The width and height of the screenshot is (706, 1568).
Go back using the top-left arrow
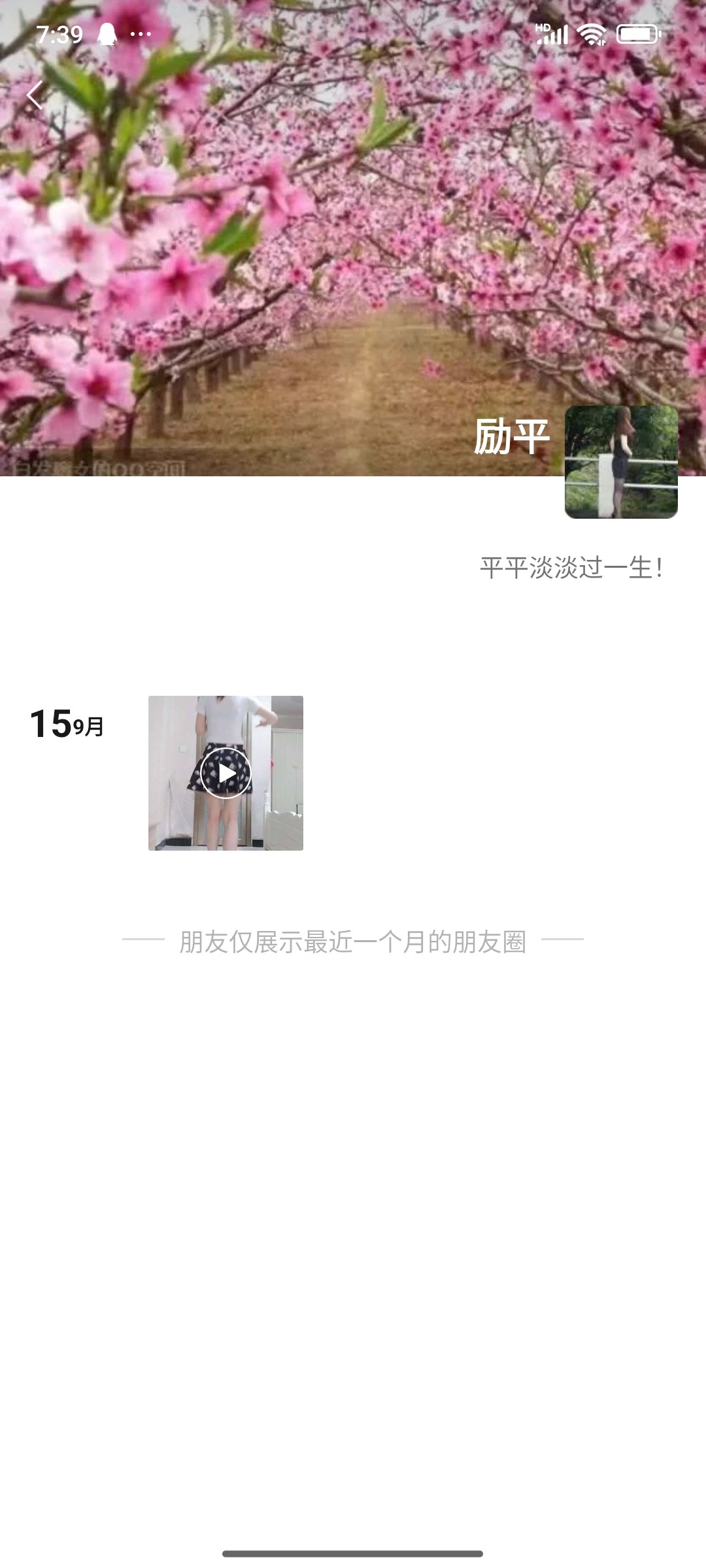point(35,95)
